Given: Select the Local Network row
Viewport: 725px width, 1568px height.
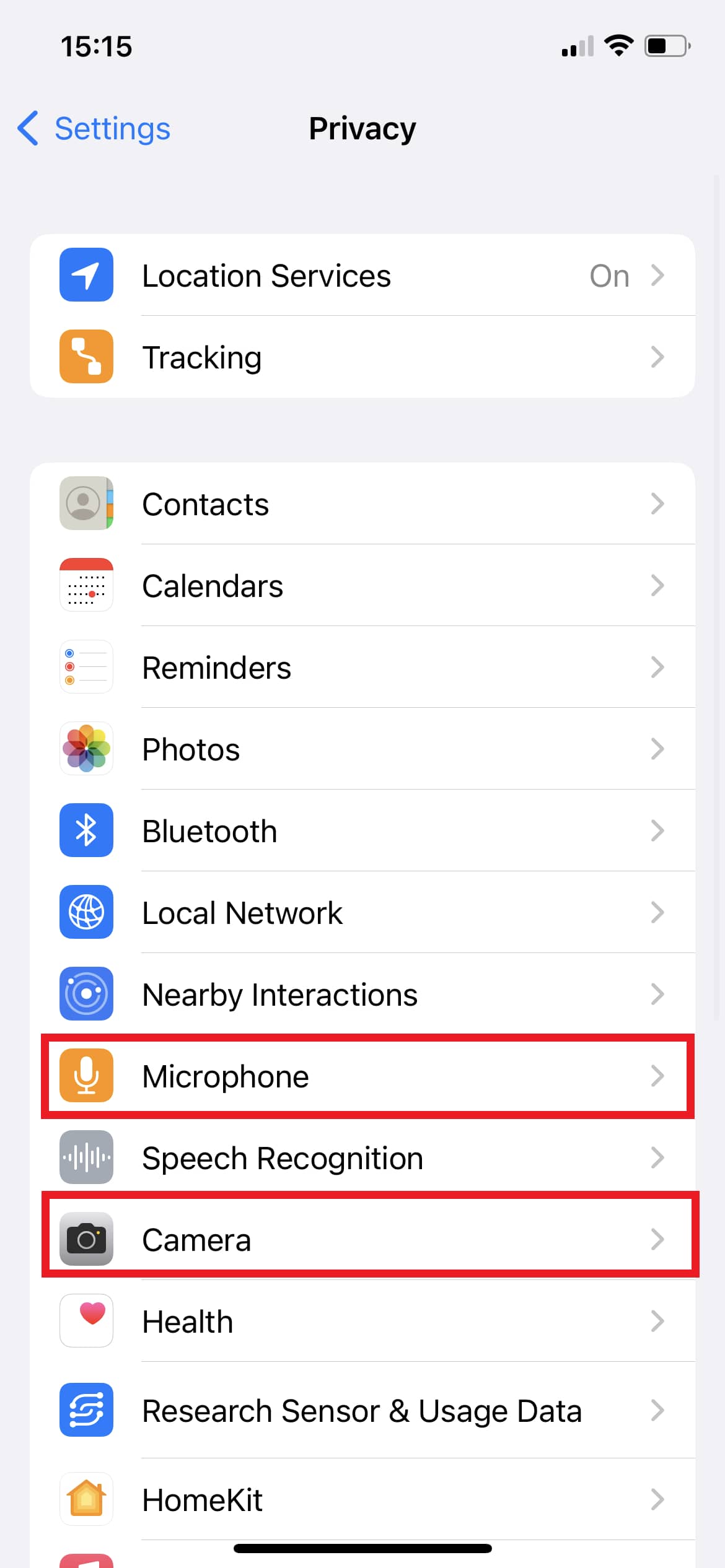Looking at the screenshot, I should click(362, 912).
